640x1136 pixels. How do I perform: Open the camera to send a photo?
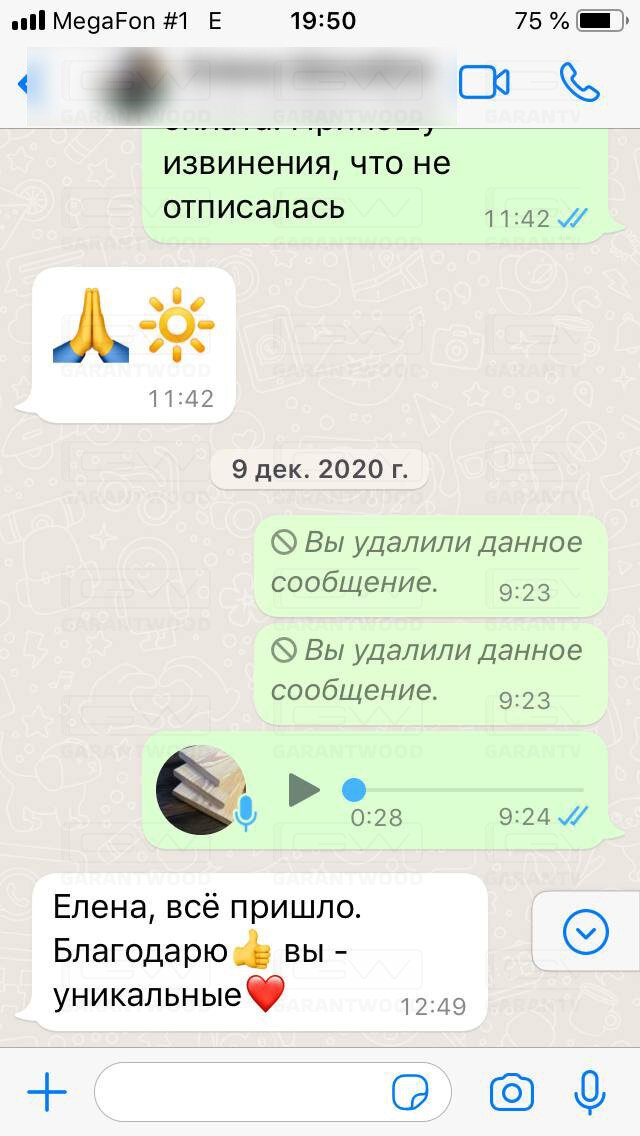(511, 1093)
